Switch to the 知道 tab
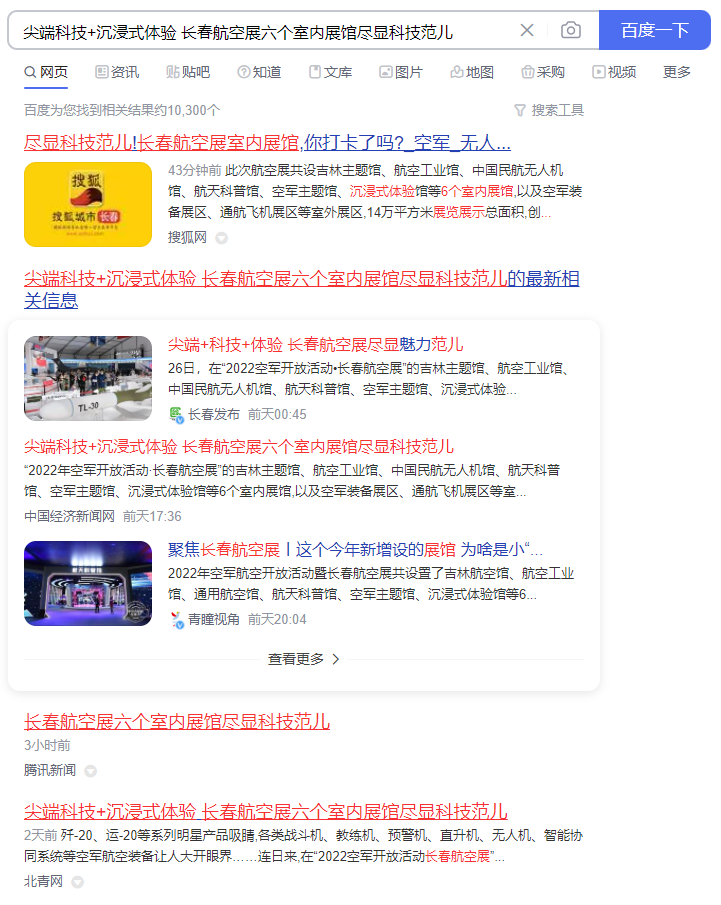Screen dimensions: 721x905 click(x=259, y=72)
